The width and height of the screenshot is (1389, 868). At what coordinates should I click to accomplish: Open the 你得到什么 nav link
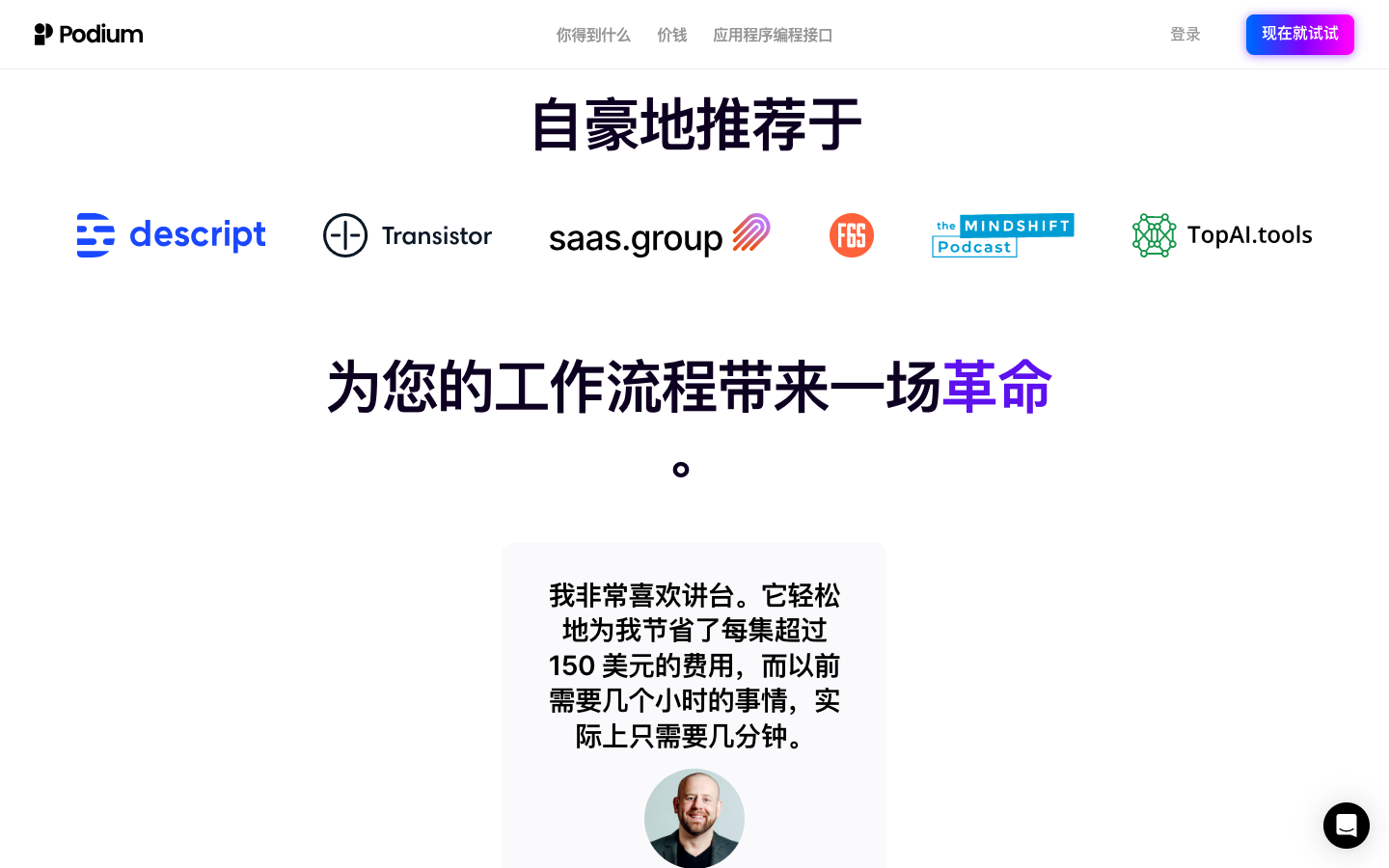(x=592, y=35)
